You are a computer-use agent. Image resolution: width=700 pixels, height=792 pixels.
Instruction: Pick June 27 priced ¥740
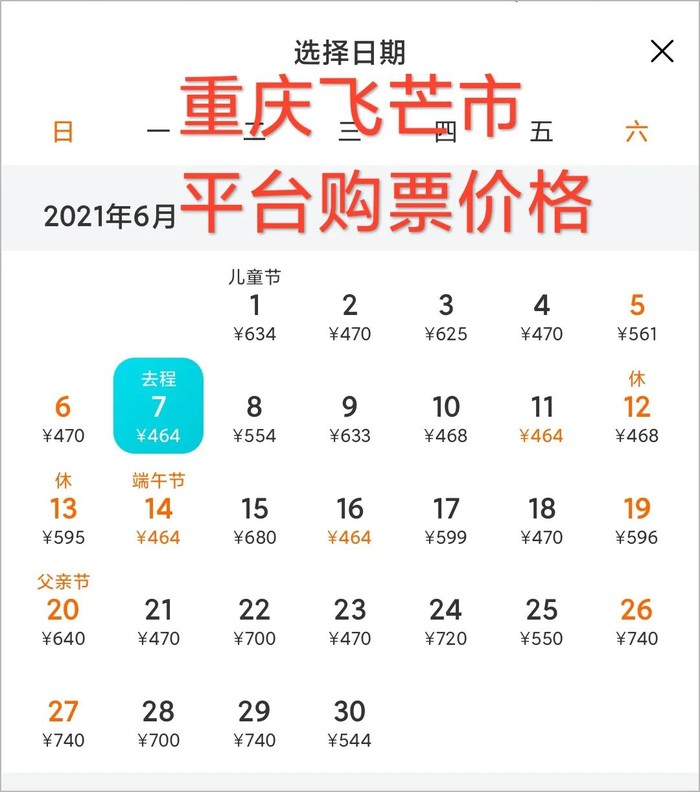63,723
